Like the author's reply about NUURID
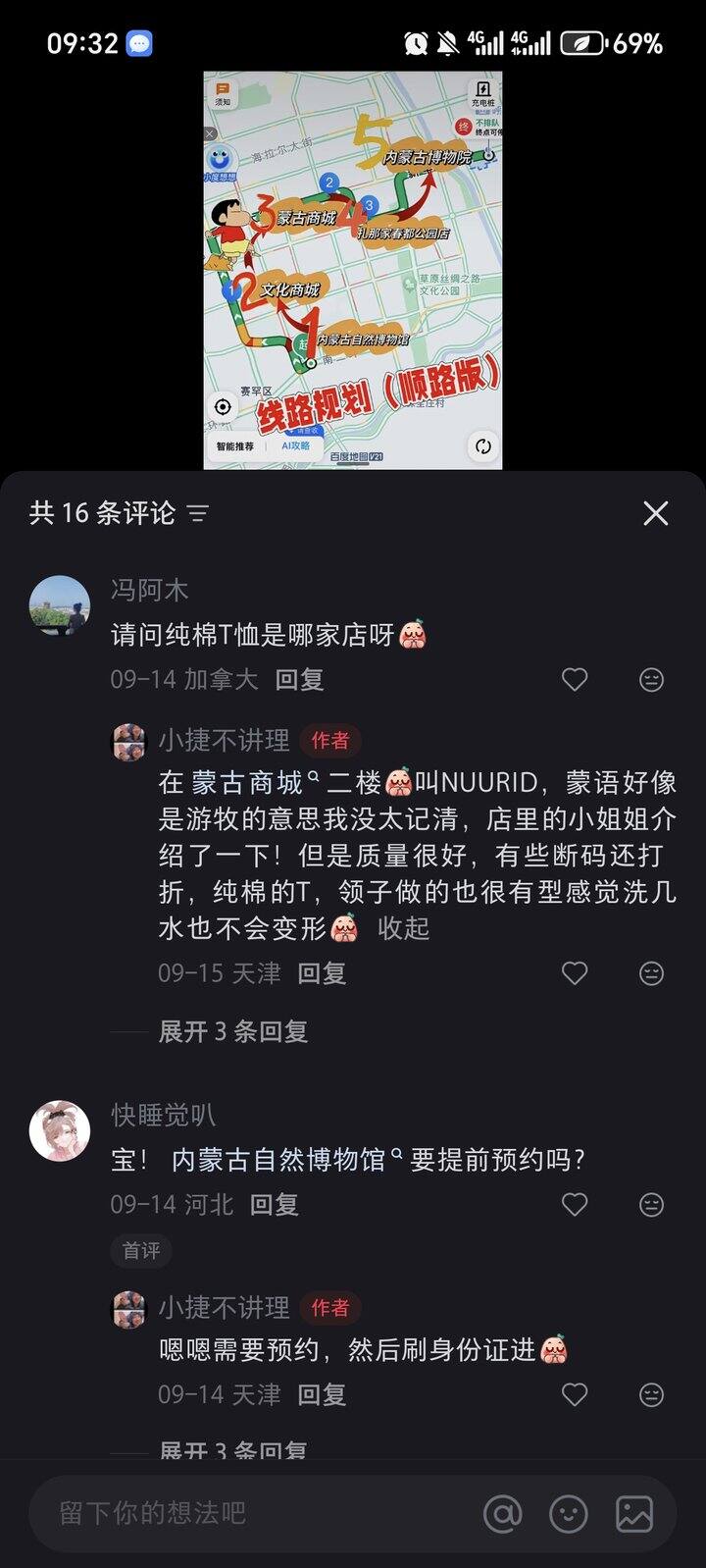The width and height of the screenshot is (706, 1568). tap(575, 972)
